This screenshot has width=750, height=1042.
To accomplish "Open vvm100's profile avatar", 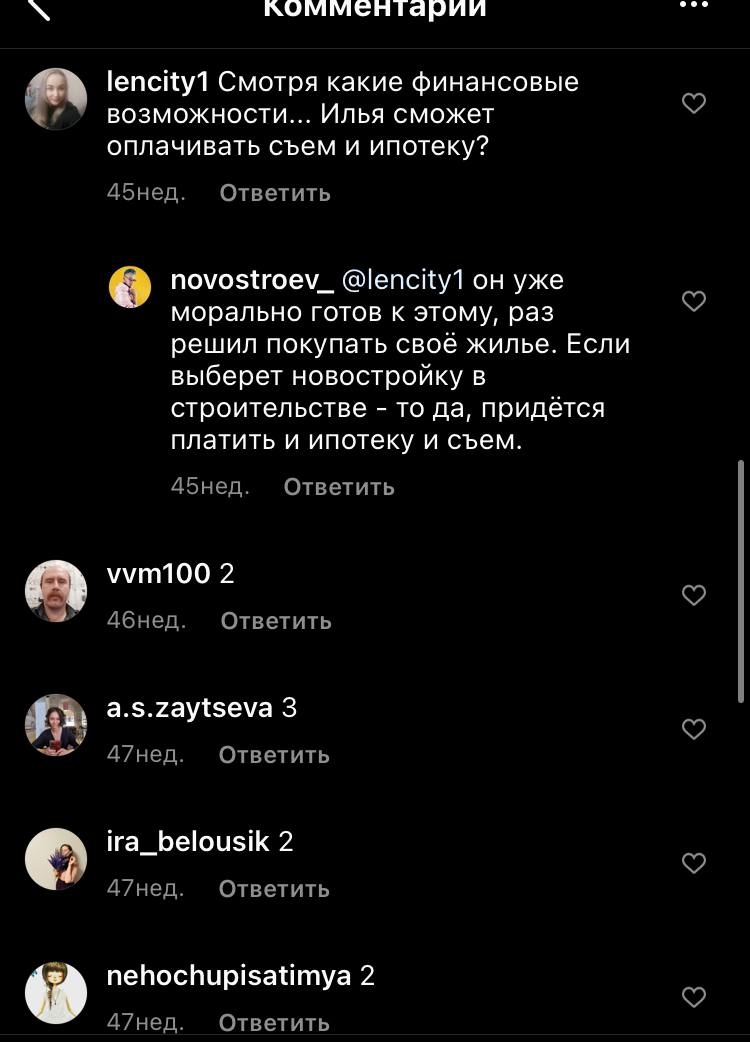I will (56, 591).
